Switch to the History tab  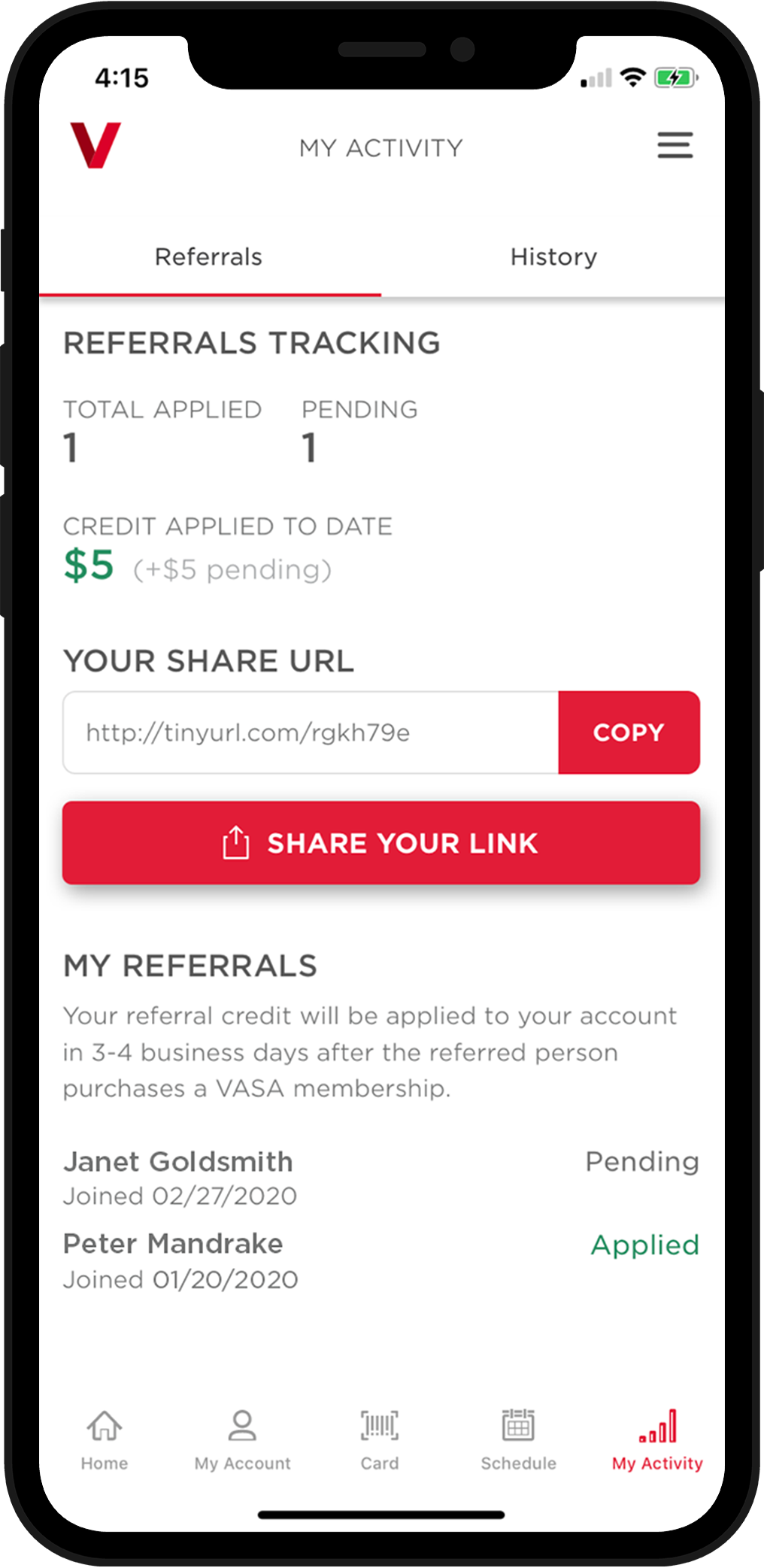coord(553,257)
